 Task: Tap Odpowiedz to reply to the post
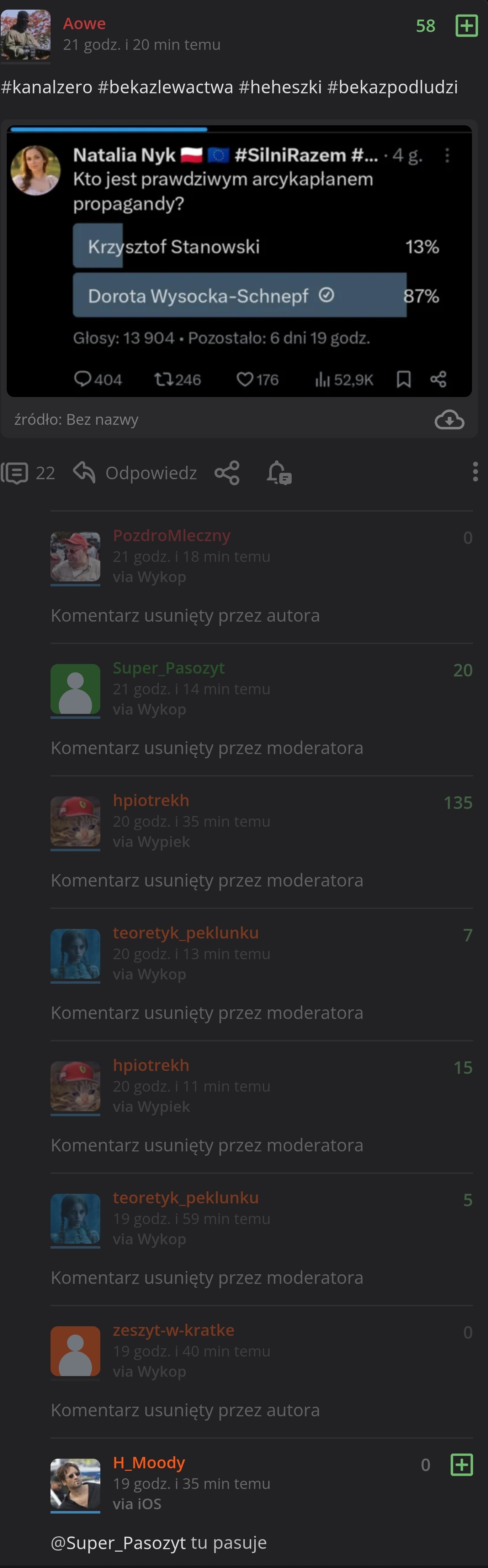coord(135,473)
